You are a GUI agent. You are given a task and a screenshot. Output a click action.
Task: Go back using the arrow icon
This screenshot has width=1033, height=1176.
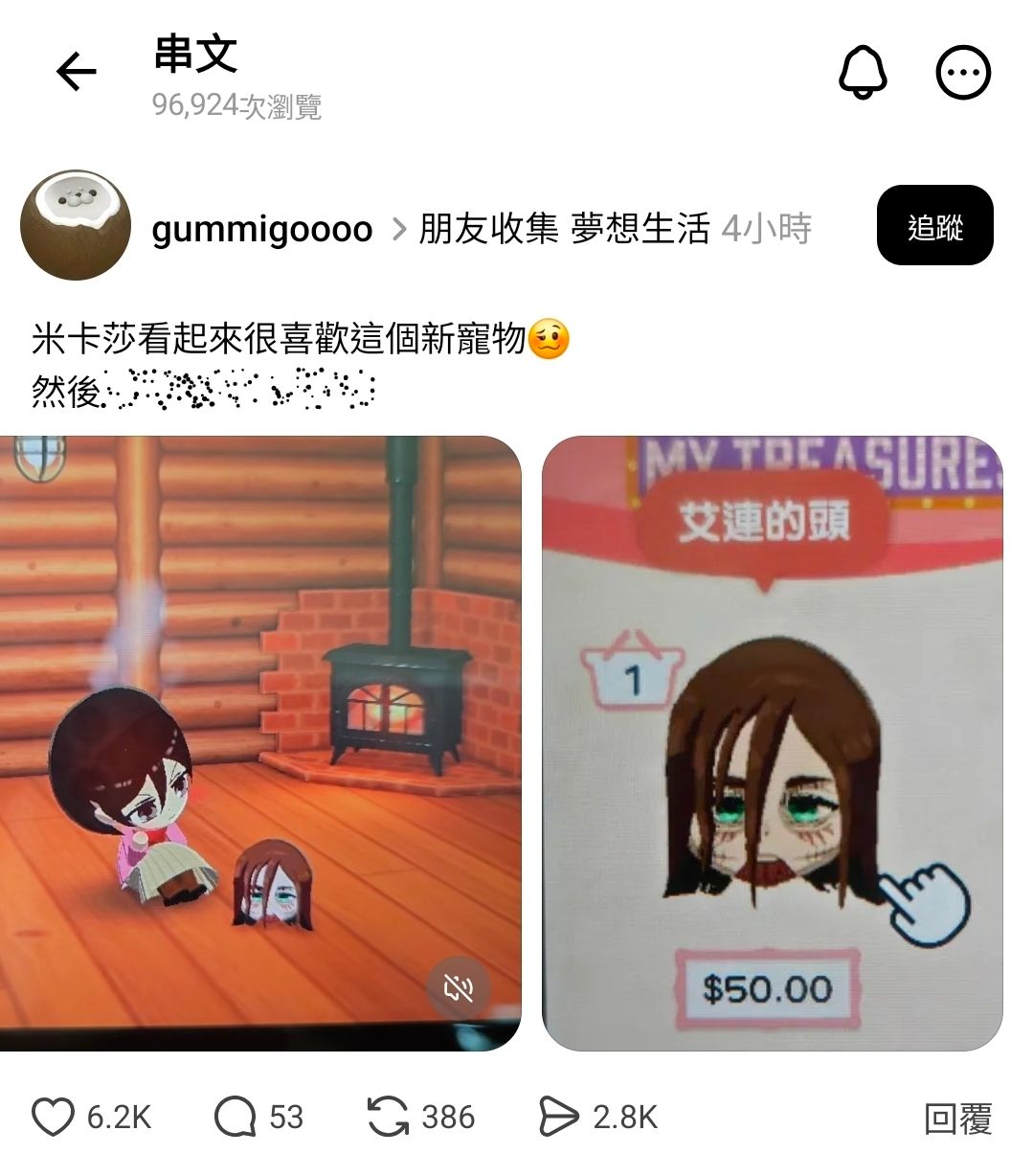[x=77, y=72]
